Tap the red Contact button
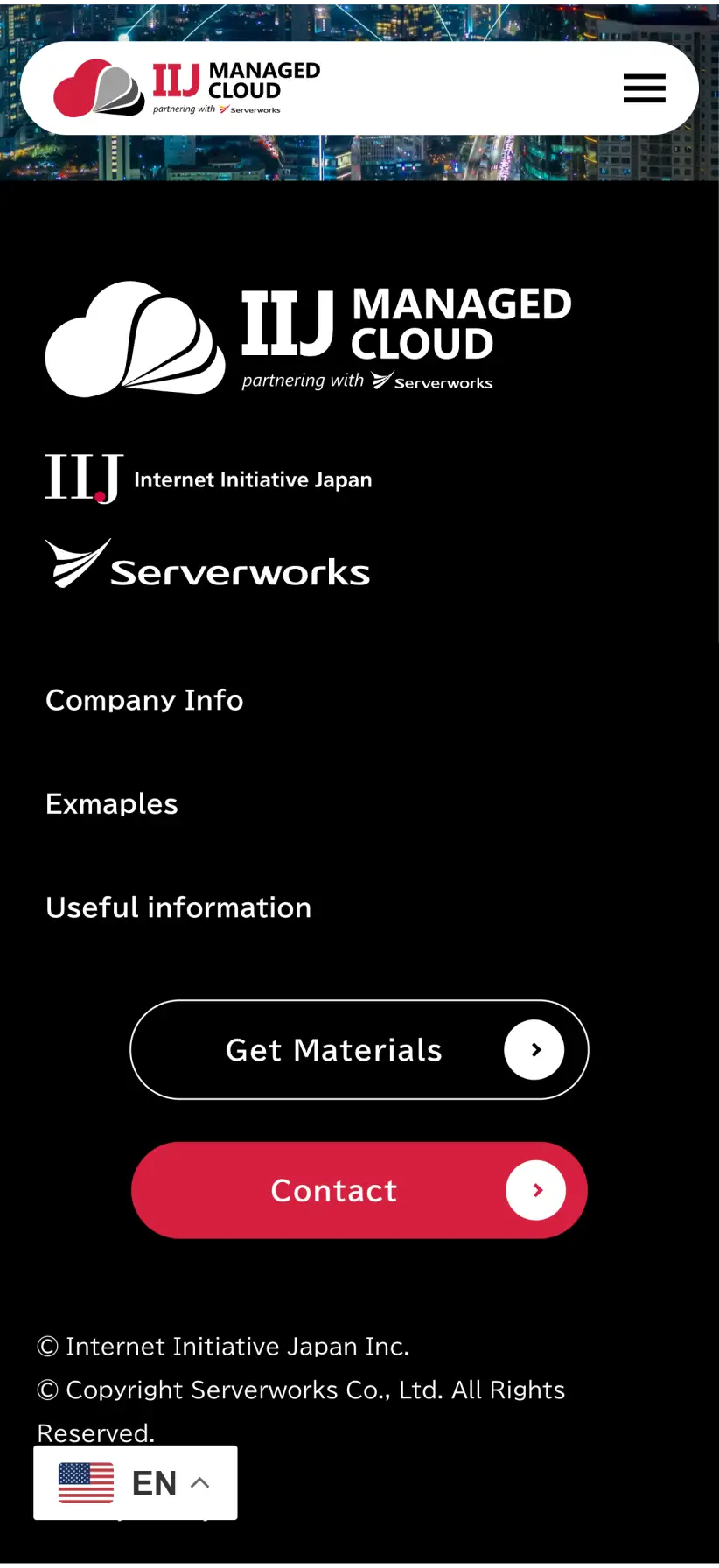719x1568 pixels. pyautogui.click(x=359, y=1190)
